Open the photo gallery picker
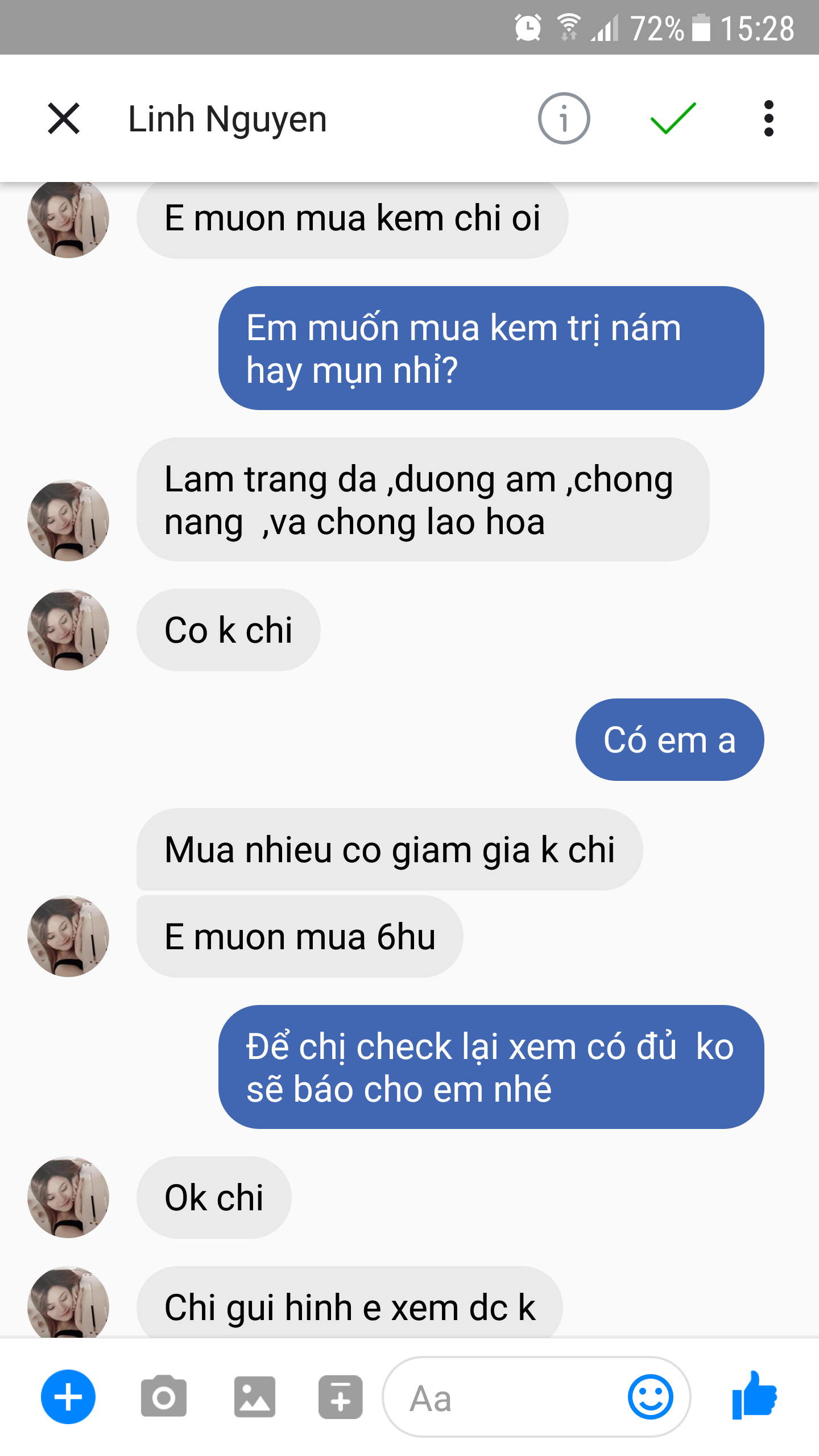The image size is (819, 1456). pos(254,1397)
